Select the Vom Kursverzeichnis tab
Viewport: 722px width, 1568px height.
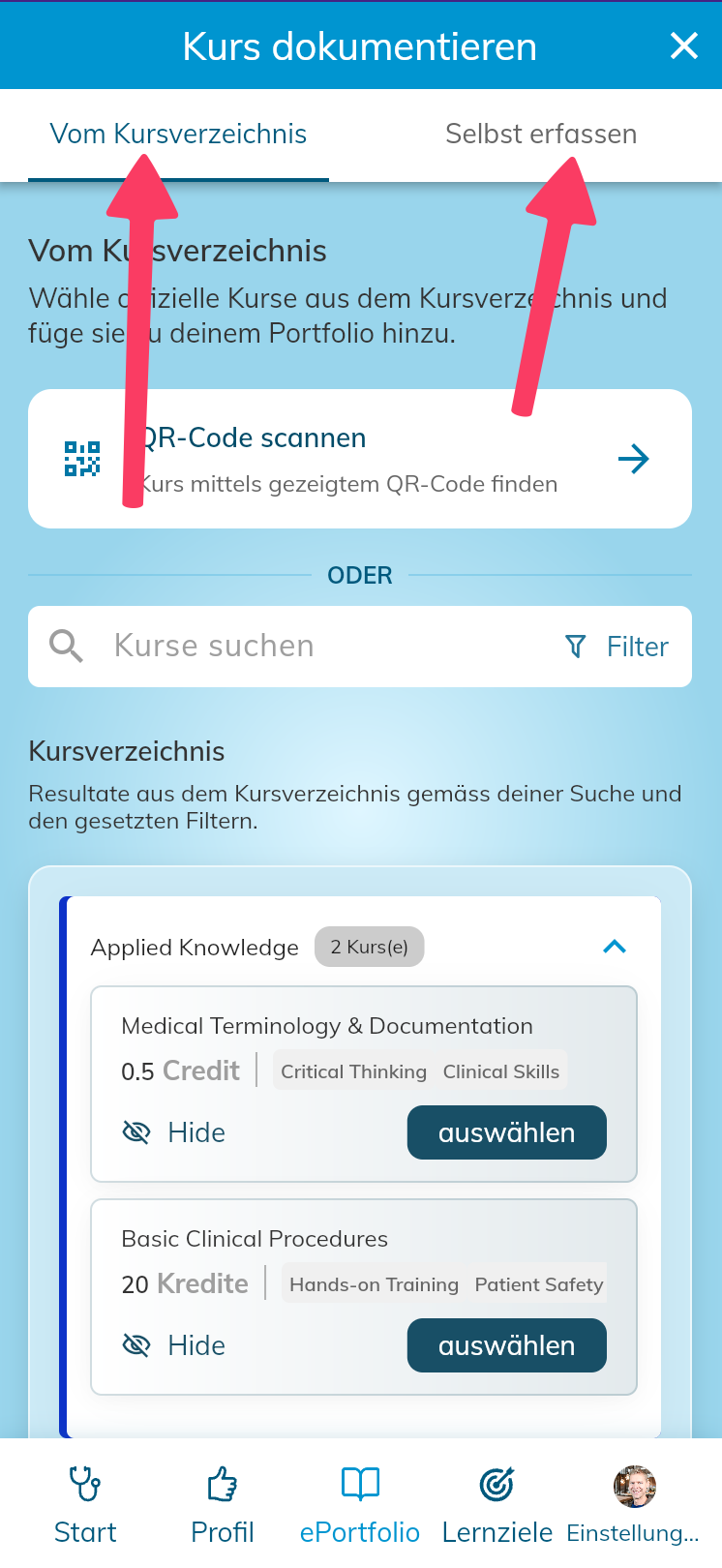178,135
